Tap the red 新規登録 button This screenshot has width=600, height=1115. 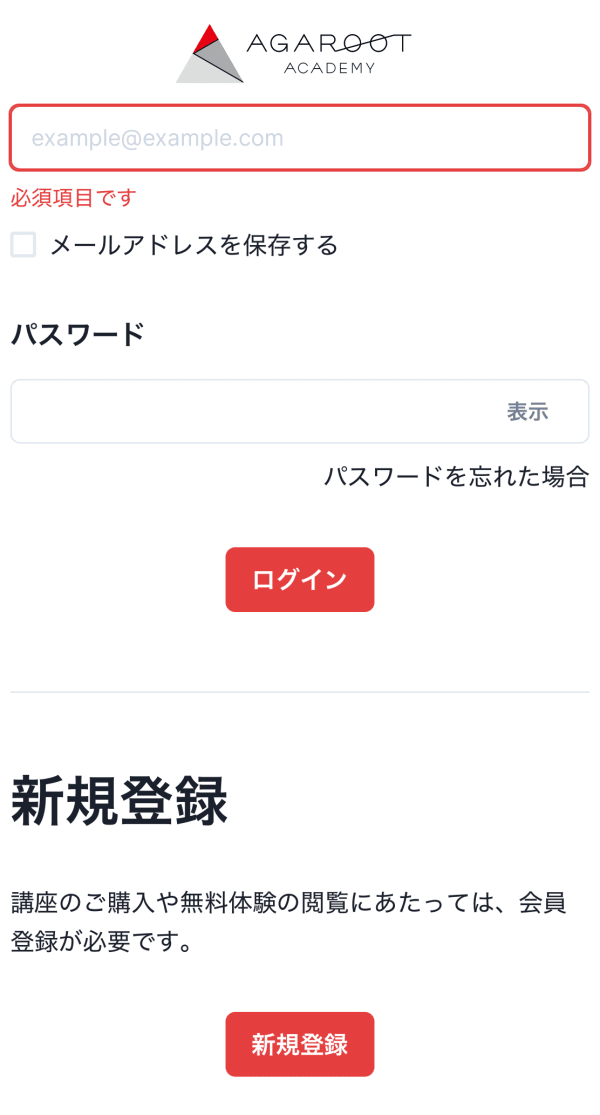pos(299,1044)
